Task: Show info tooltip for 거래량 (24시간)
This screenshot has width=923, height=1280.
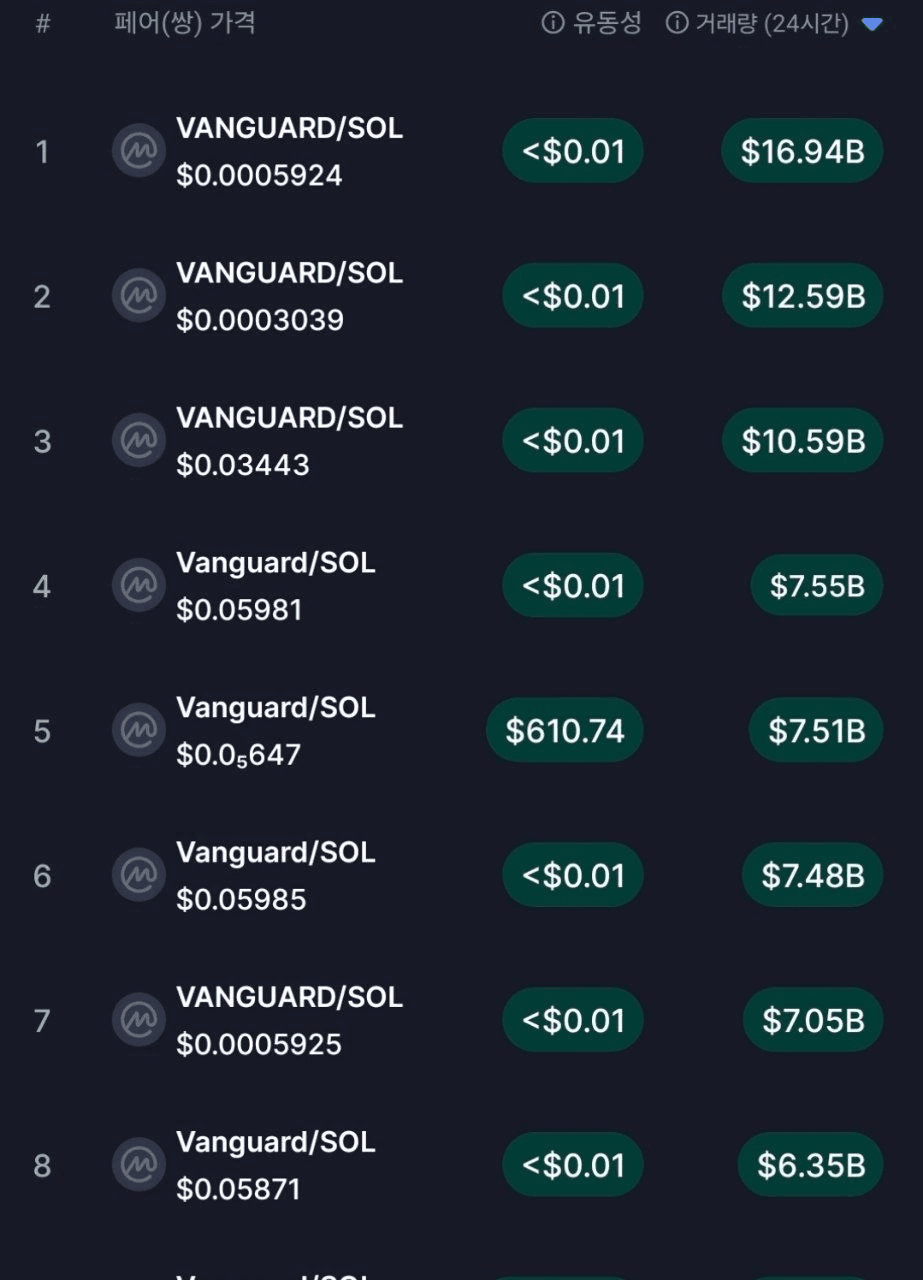Action: click(677, 24)
